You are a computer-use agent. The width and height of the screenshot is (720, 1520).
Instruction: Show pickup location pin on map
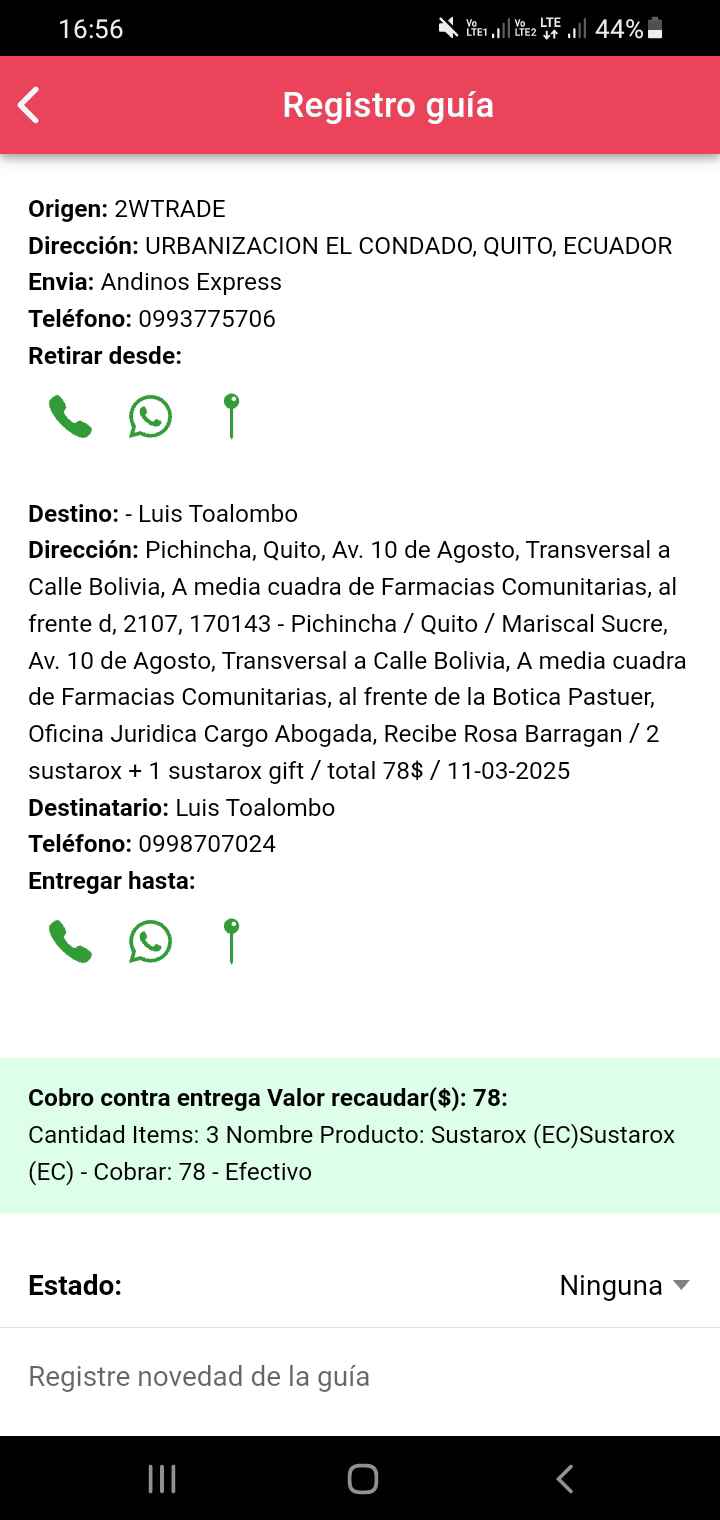point(231,416)
